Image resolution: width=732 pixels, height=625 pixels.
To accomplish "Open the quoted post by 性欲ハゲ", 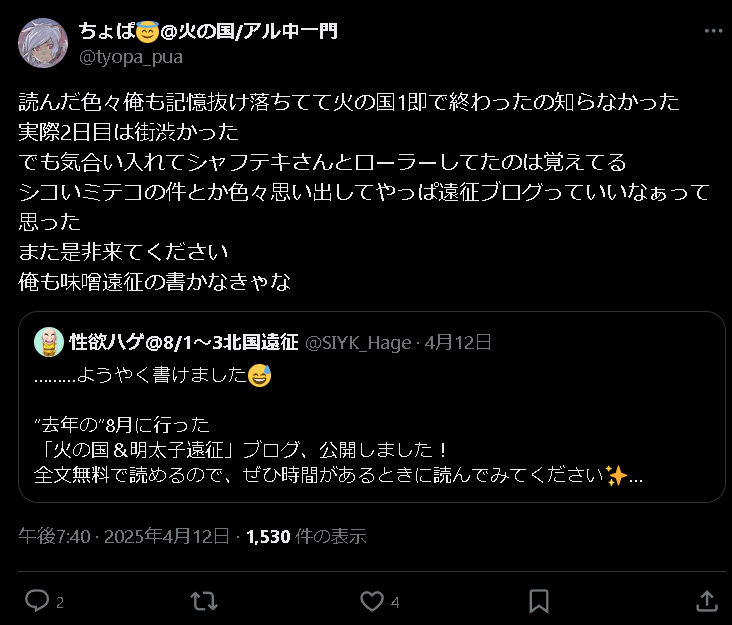I will [x=370, y=420].
